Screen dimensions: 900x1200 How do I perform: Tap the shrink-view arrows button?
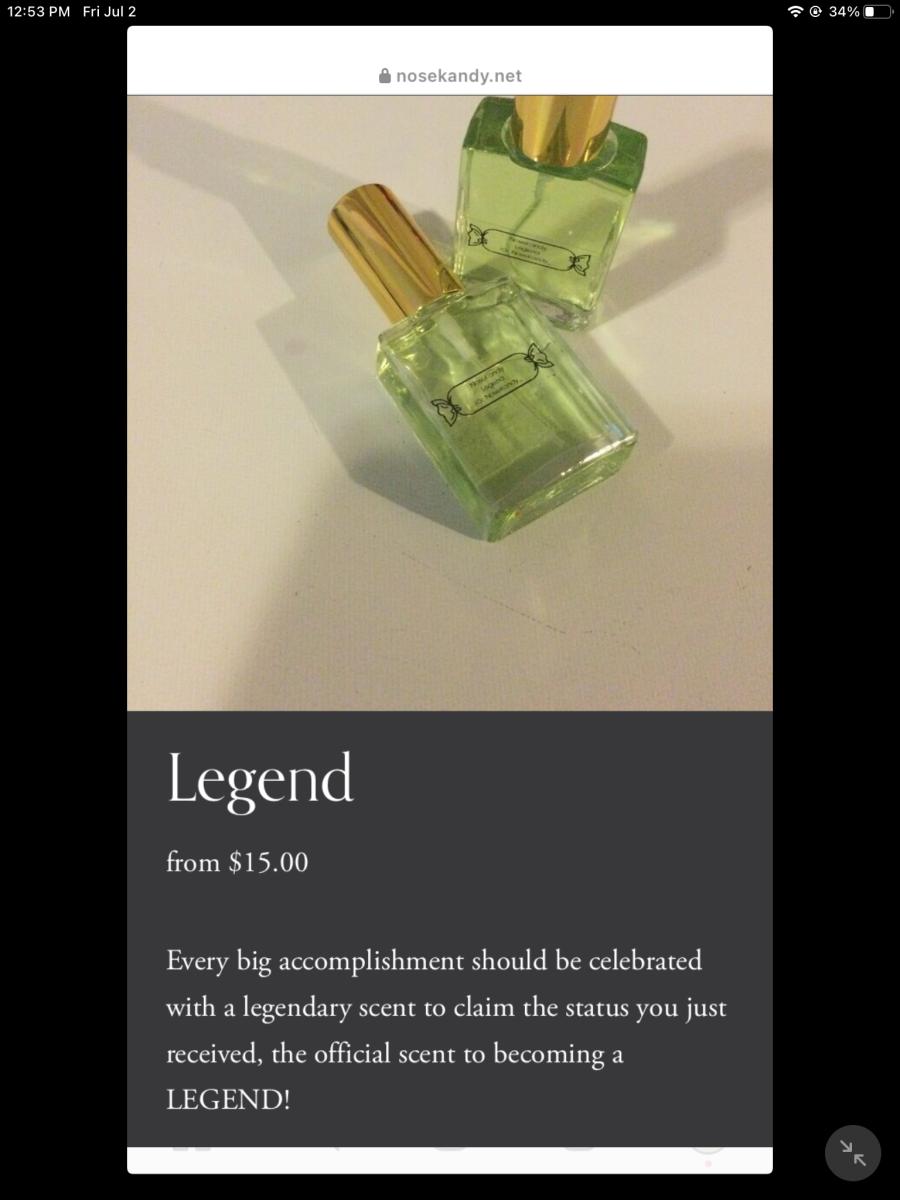click(x=852, y=1153)
